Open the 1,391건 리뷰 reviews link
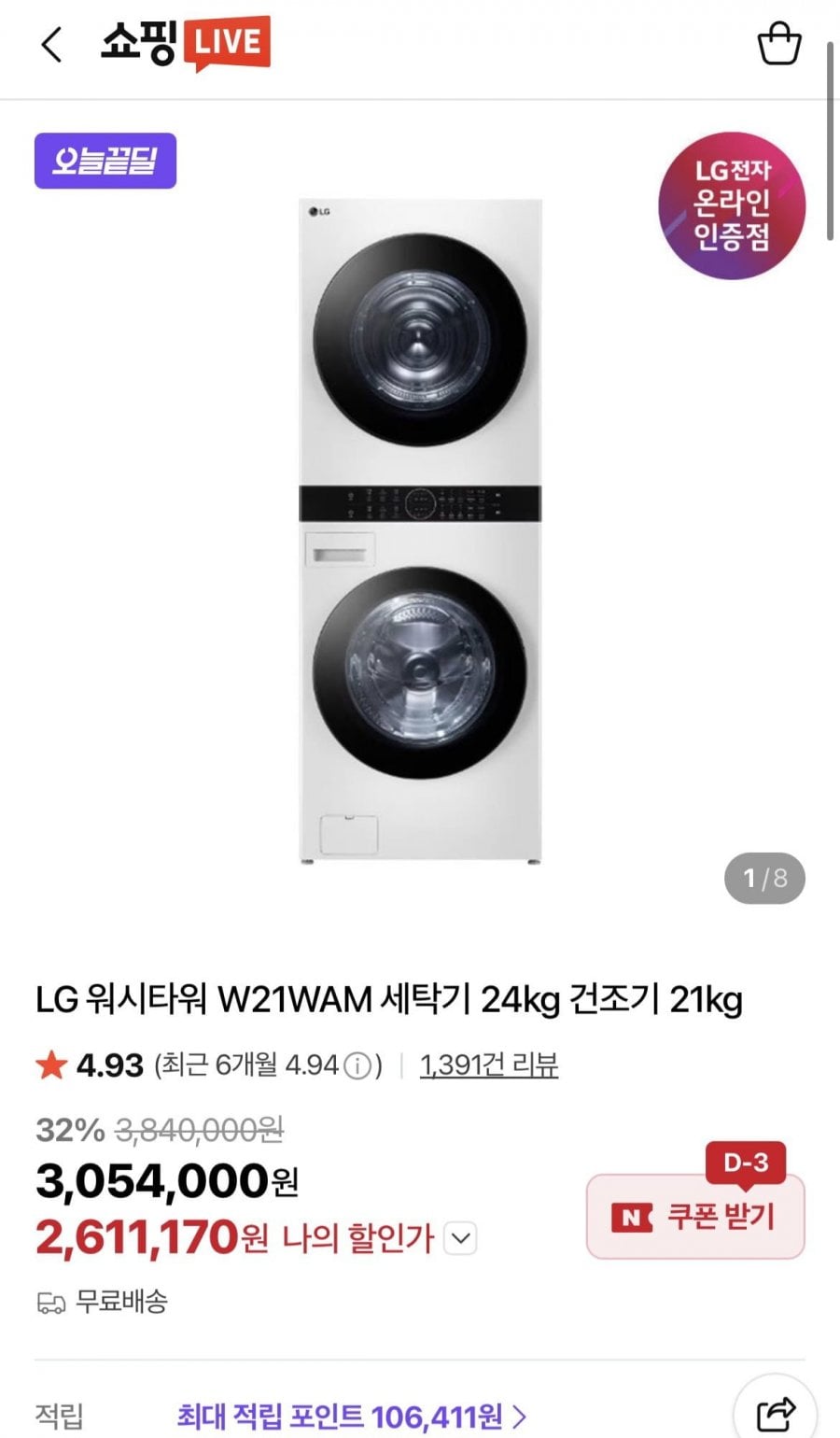840x1438 pixels. (x=488, y=1064)
